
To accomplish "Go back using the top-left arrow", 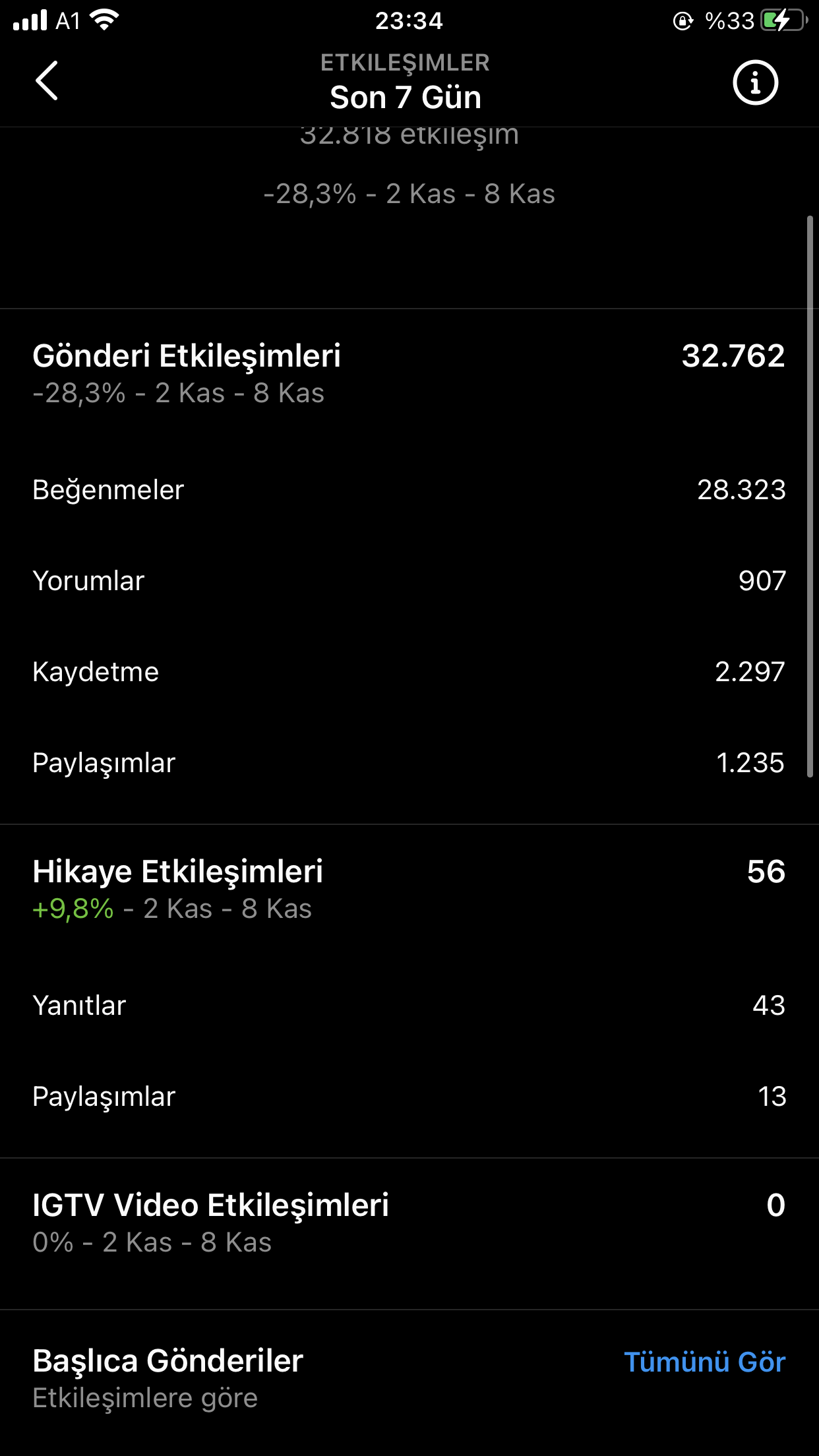I will [x=47, y=81].
